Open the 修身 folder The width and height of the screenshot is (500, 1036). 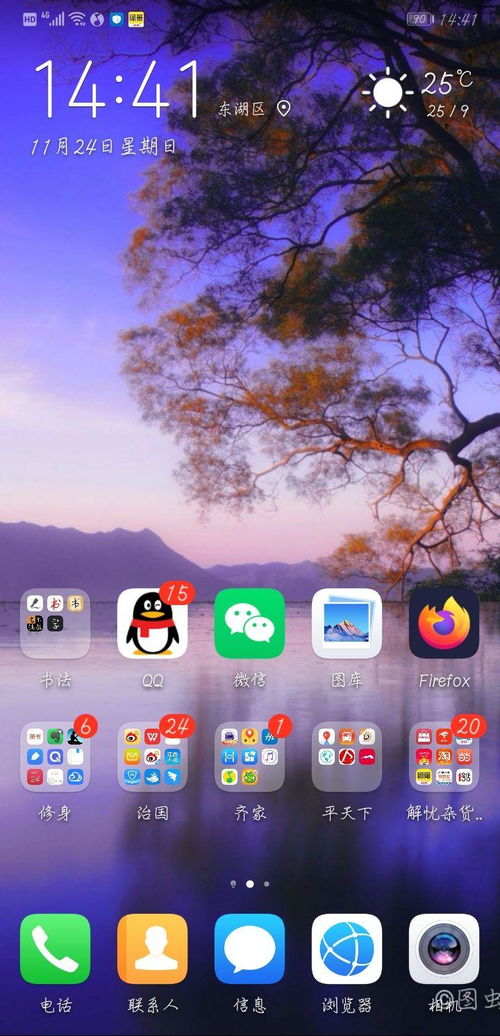[55, 757]
